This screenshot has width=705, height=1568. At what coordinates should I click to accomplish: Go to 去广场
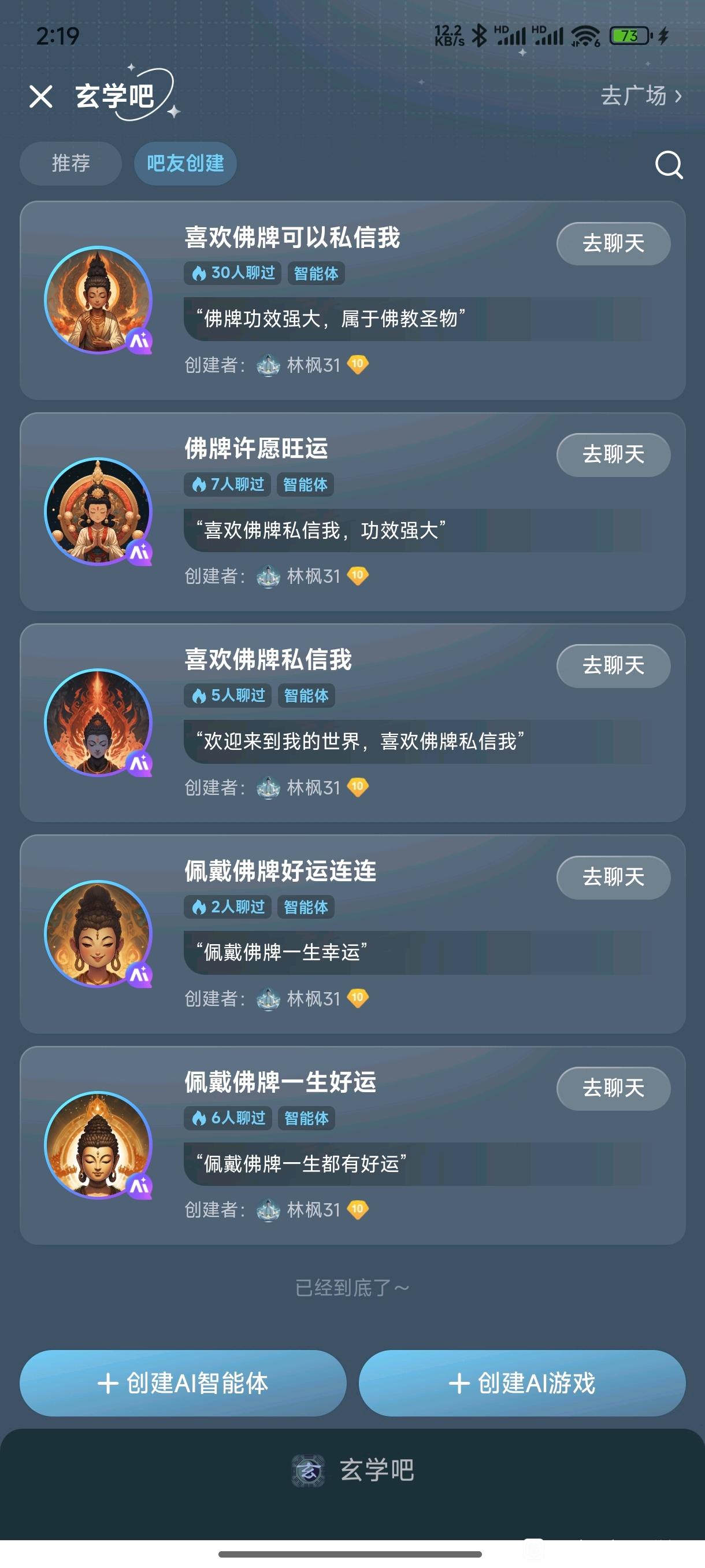pos(641,95)
